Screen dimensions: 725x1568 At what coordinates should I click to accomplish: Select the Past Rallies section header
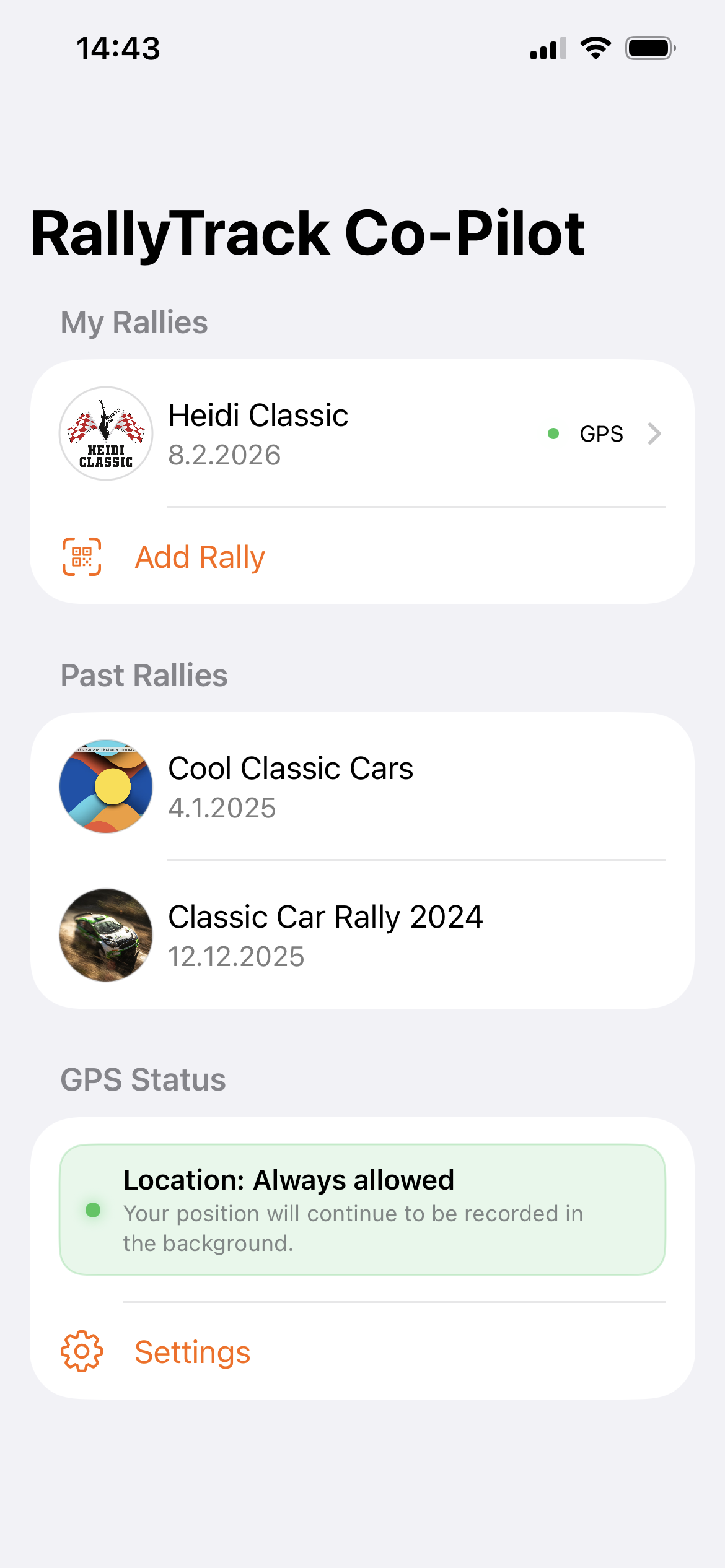tap(144, 674)
